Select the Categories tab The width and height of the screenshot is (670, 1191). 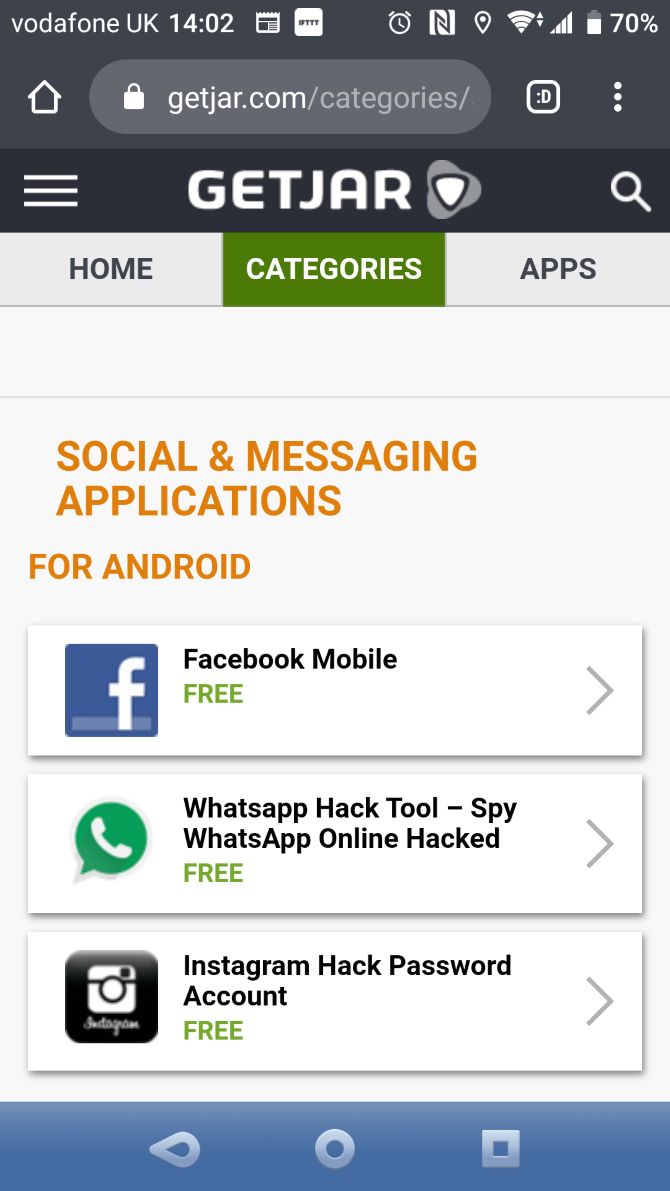click(334, 269)
